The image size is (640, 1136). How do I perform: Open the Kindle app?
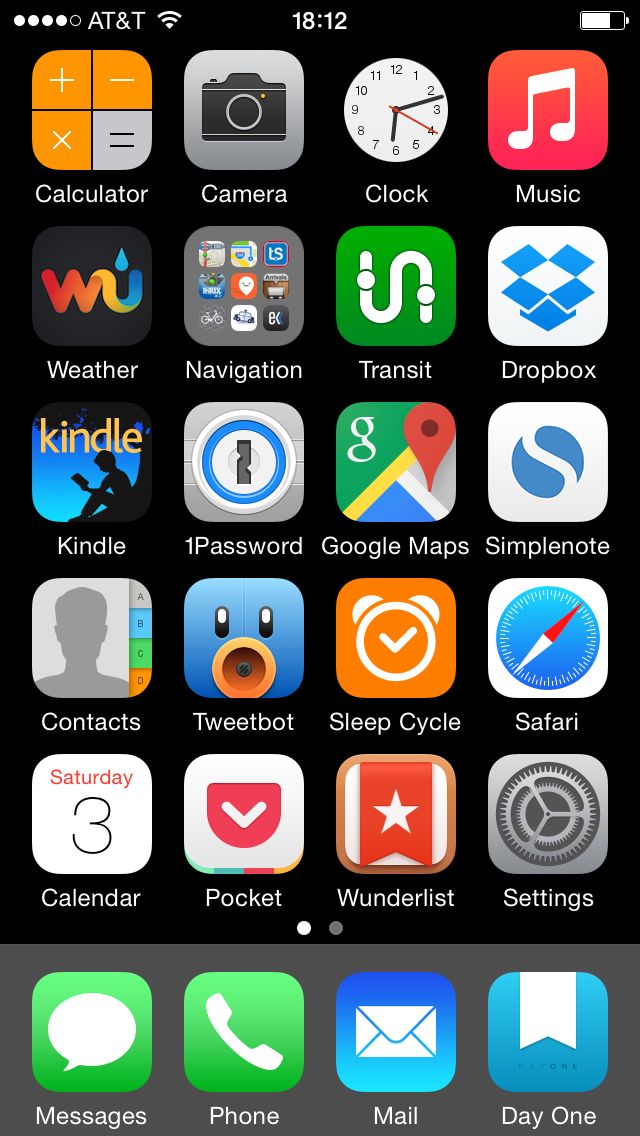92,462
